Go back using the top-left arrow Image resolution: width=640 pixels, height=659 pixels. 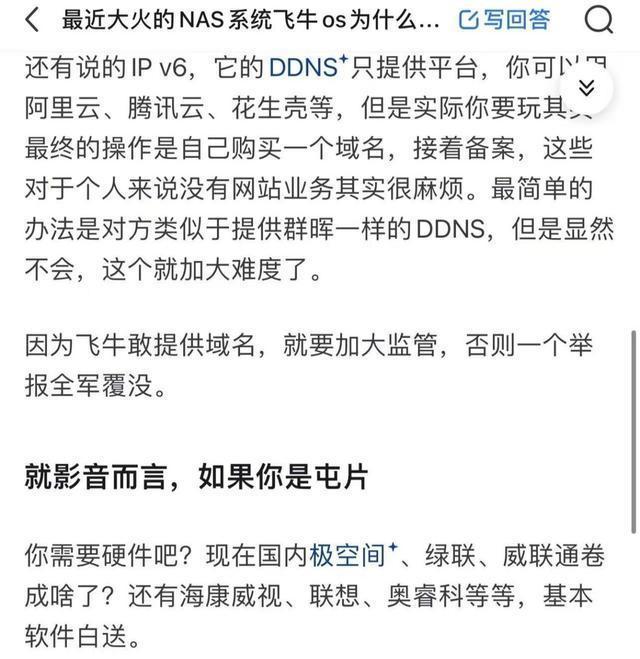click(x=32, y=20)
